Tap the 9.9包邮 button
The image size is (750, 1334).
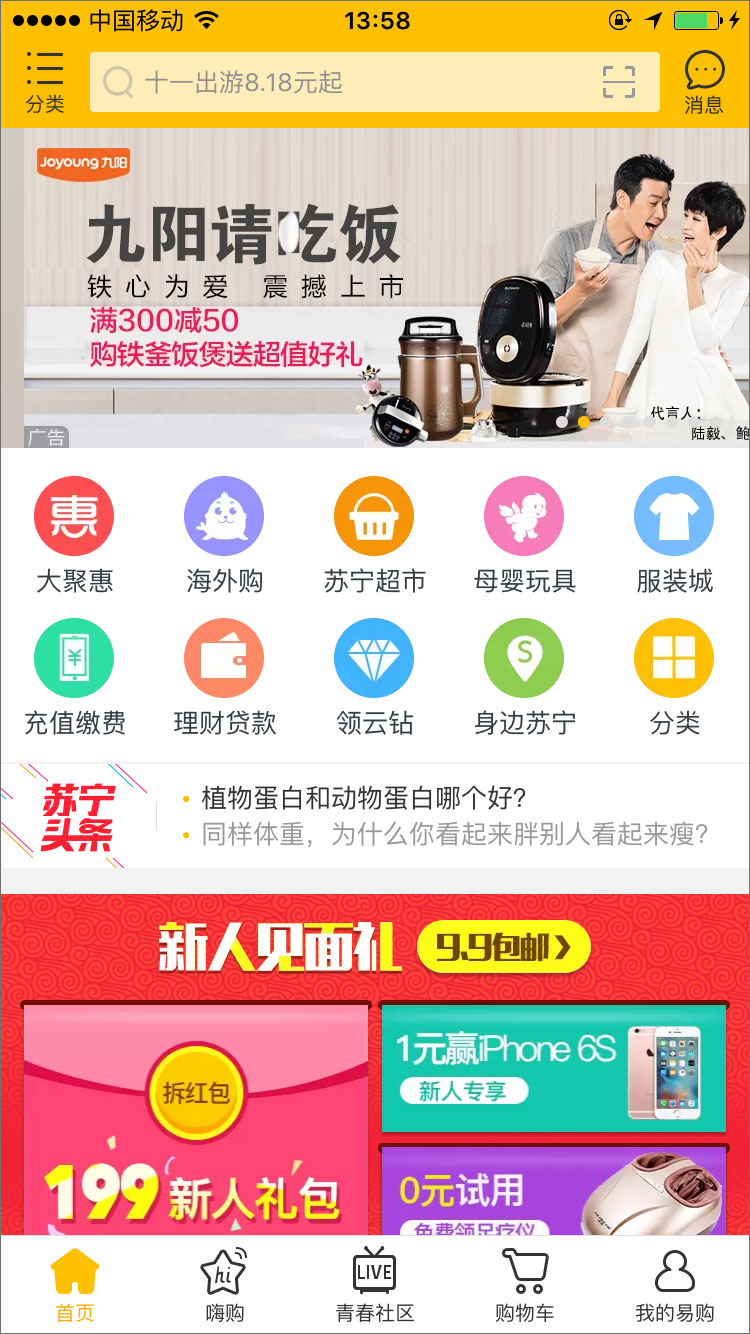(503, 947)
